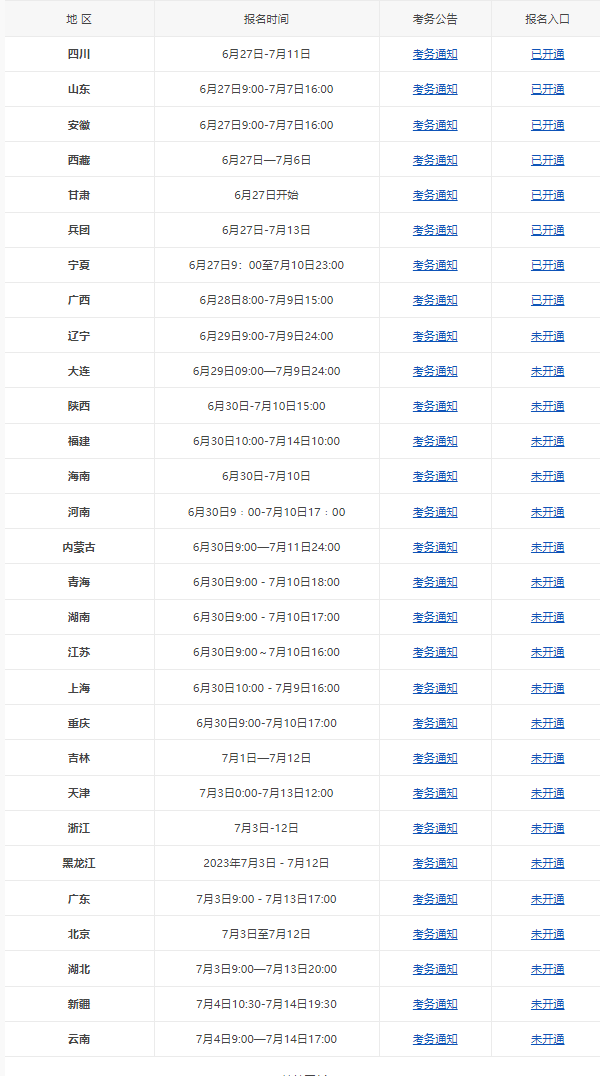Open Shandong's 考务通知 link
The width and height of the screenshot is (600, 1076).
point(435,89)
